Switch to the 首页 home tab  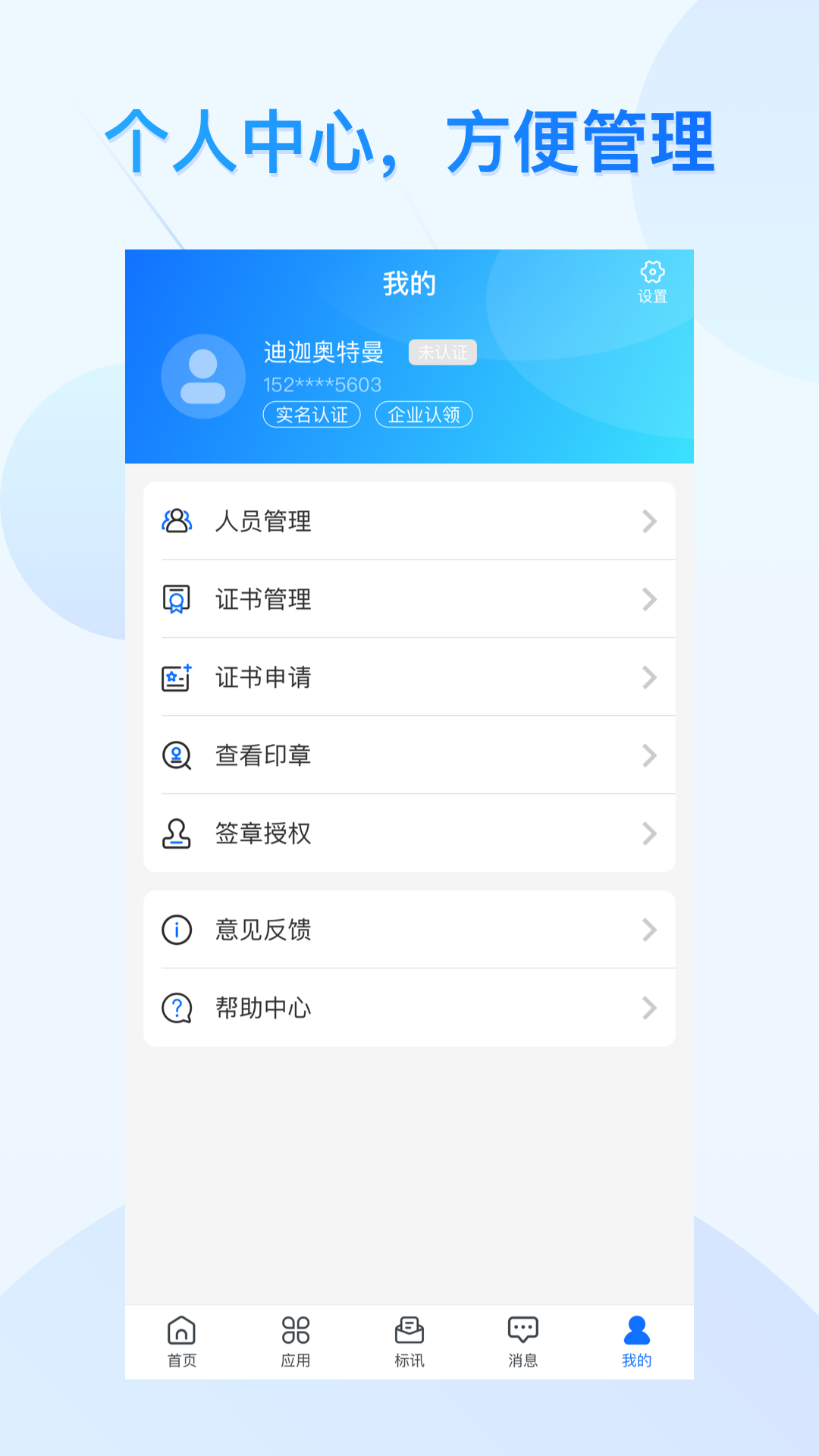coord(181,1341)
